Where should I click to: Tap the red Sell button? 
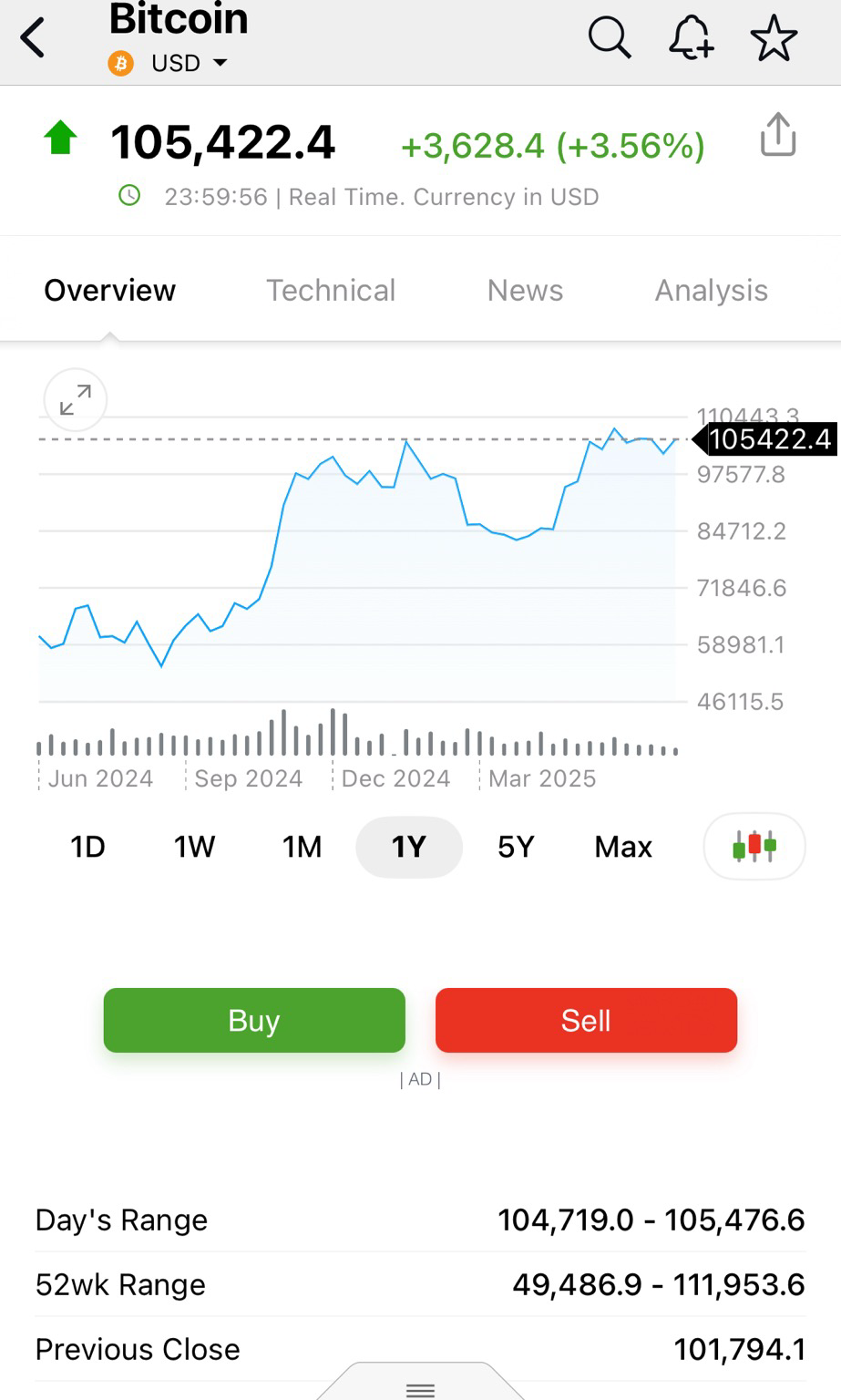[586, 1020]
